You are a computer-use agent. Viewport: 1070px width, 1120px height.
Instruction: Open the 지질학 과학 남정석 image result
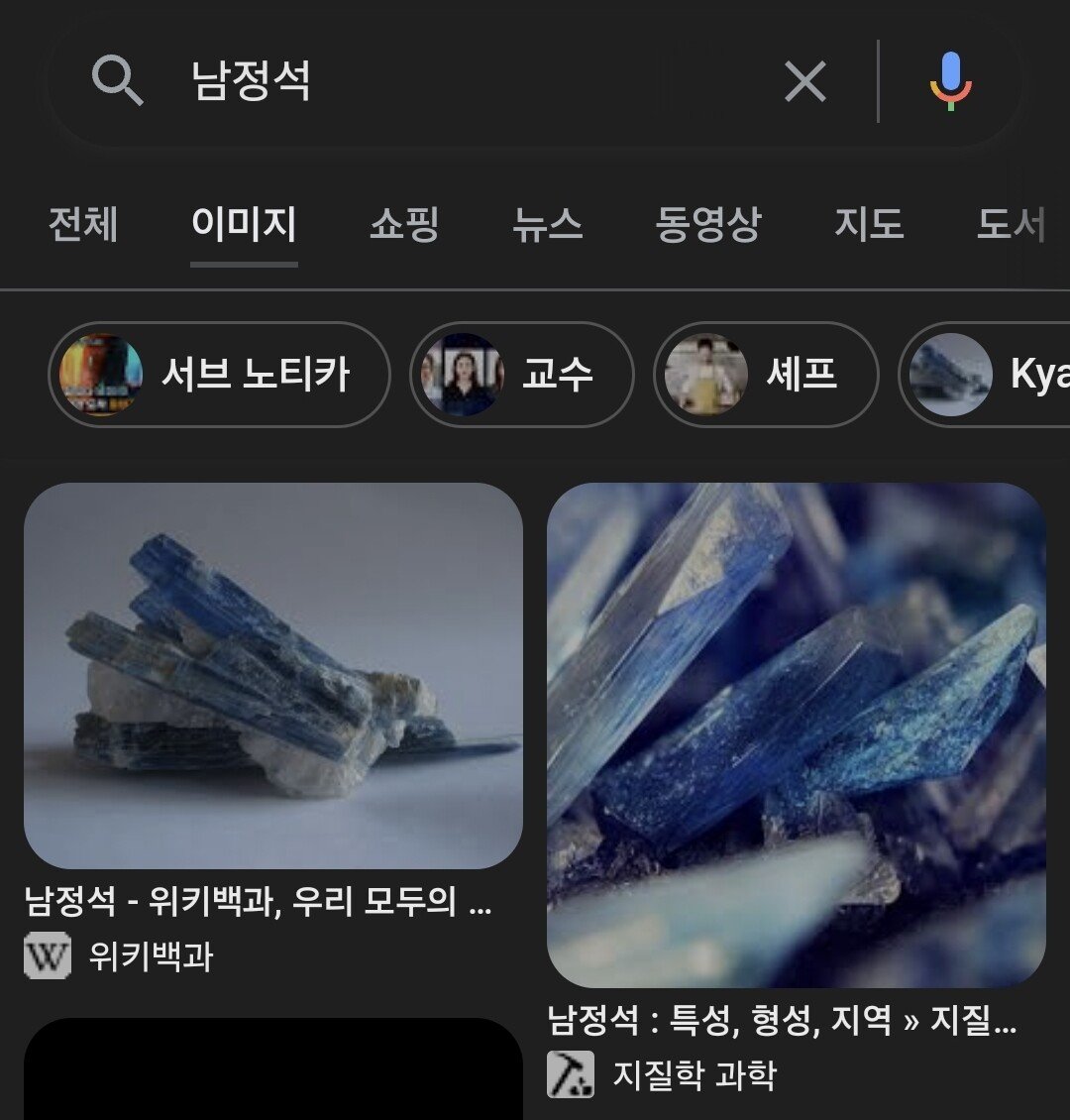796,734
